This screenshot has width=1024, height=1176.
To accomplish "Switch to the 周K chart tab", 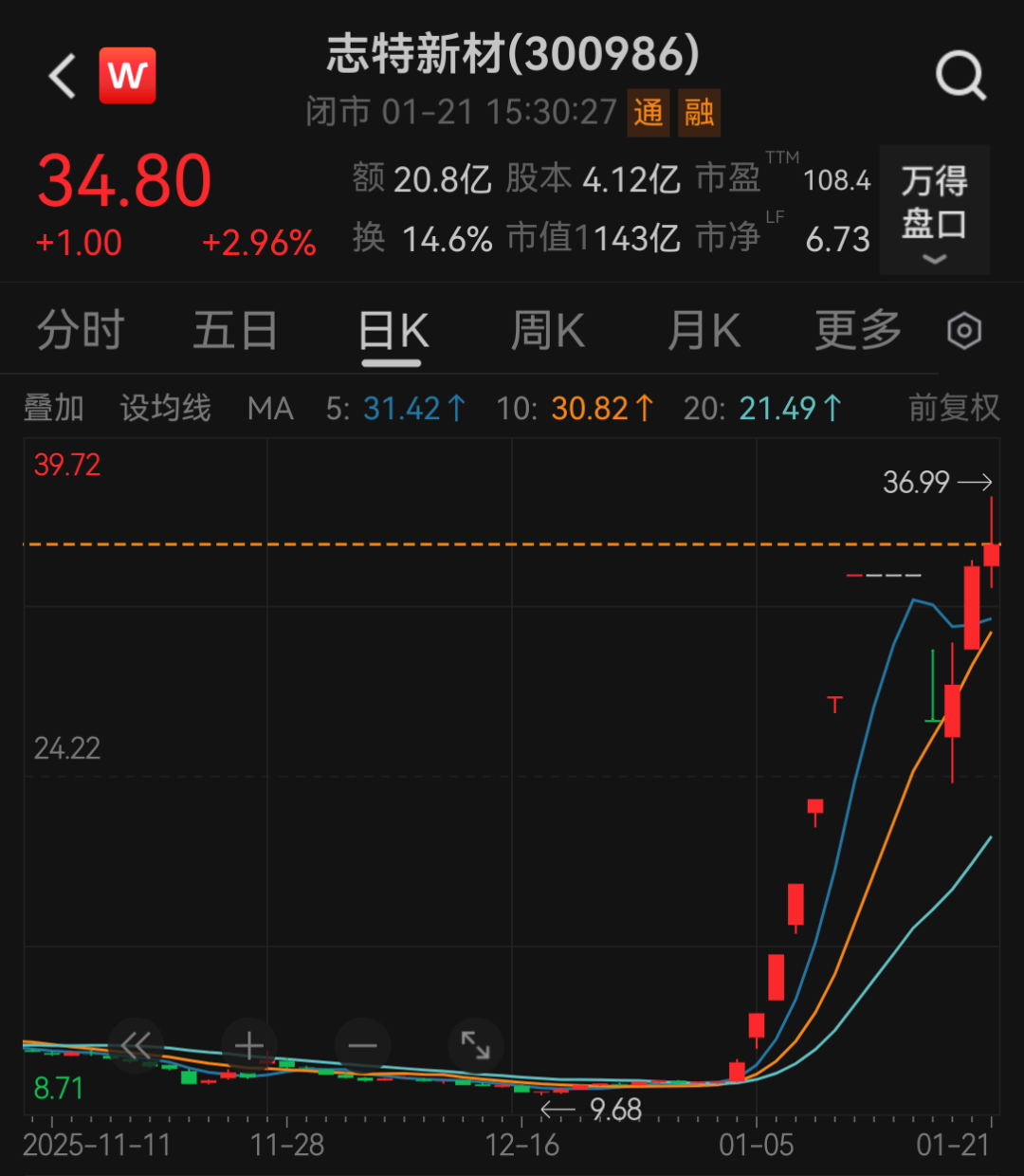I will 548,331.
